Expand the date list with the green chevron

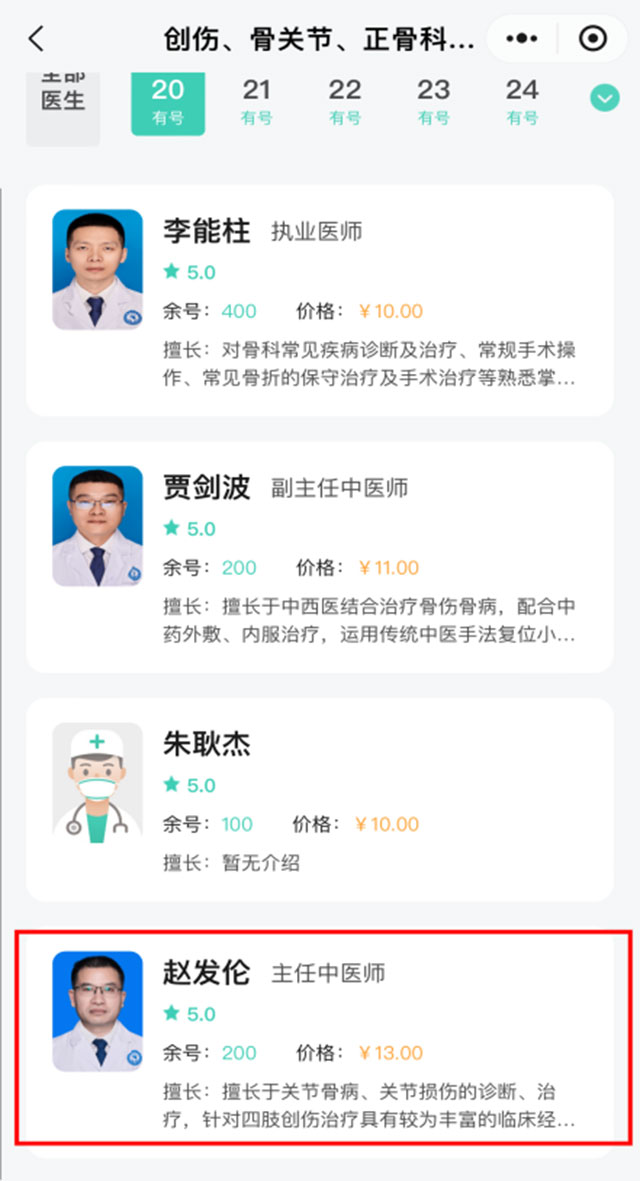tap(604, 98)
